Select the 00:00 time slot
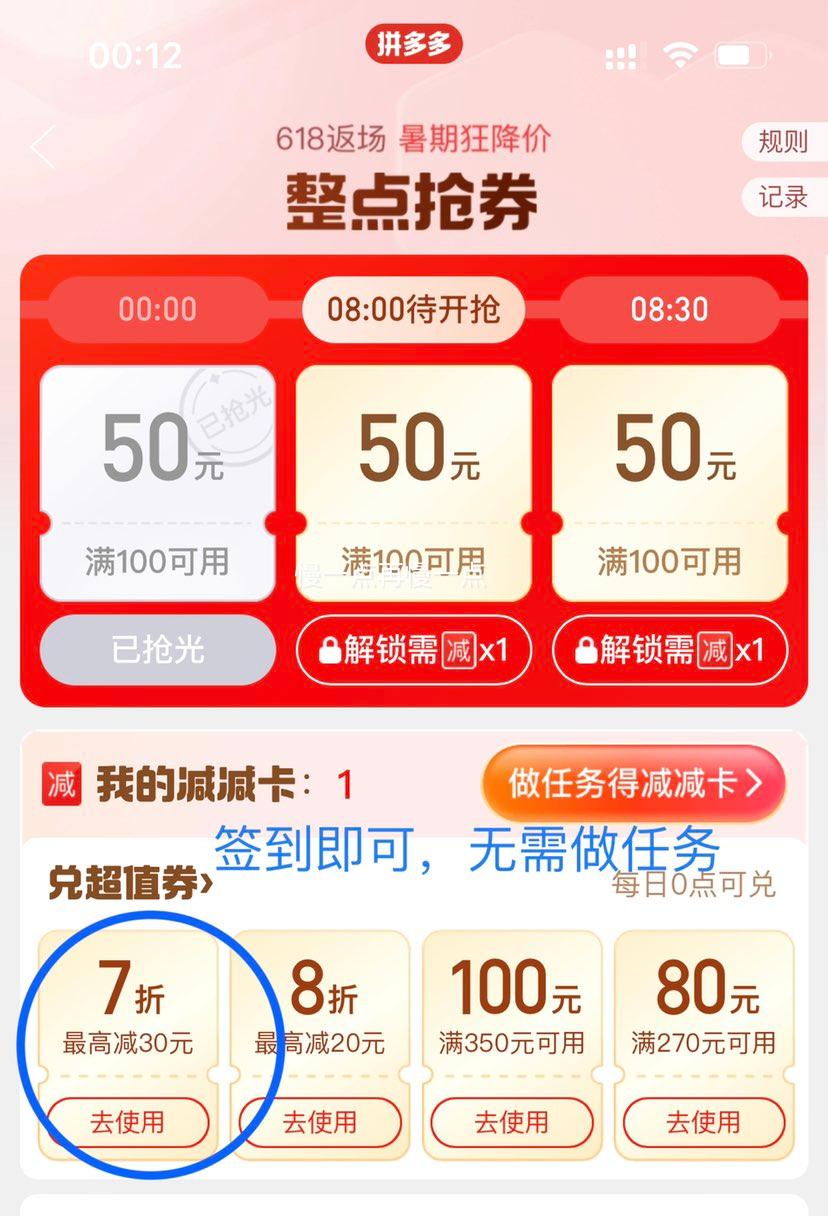Image resolution: width=828 pixels, height=1216 pixels. tap(157, 310)
